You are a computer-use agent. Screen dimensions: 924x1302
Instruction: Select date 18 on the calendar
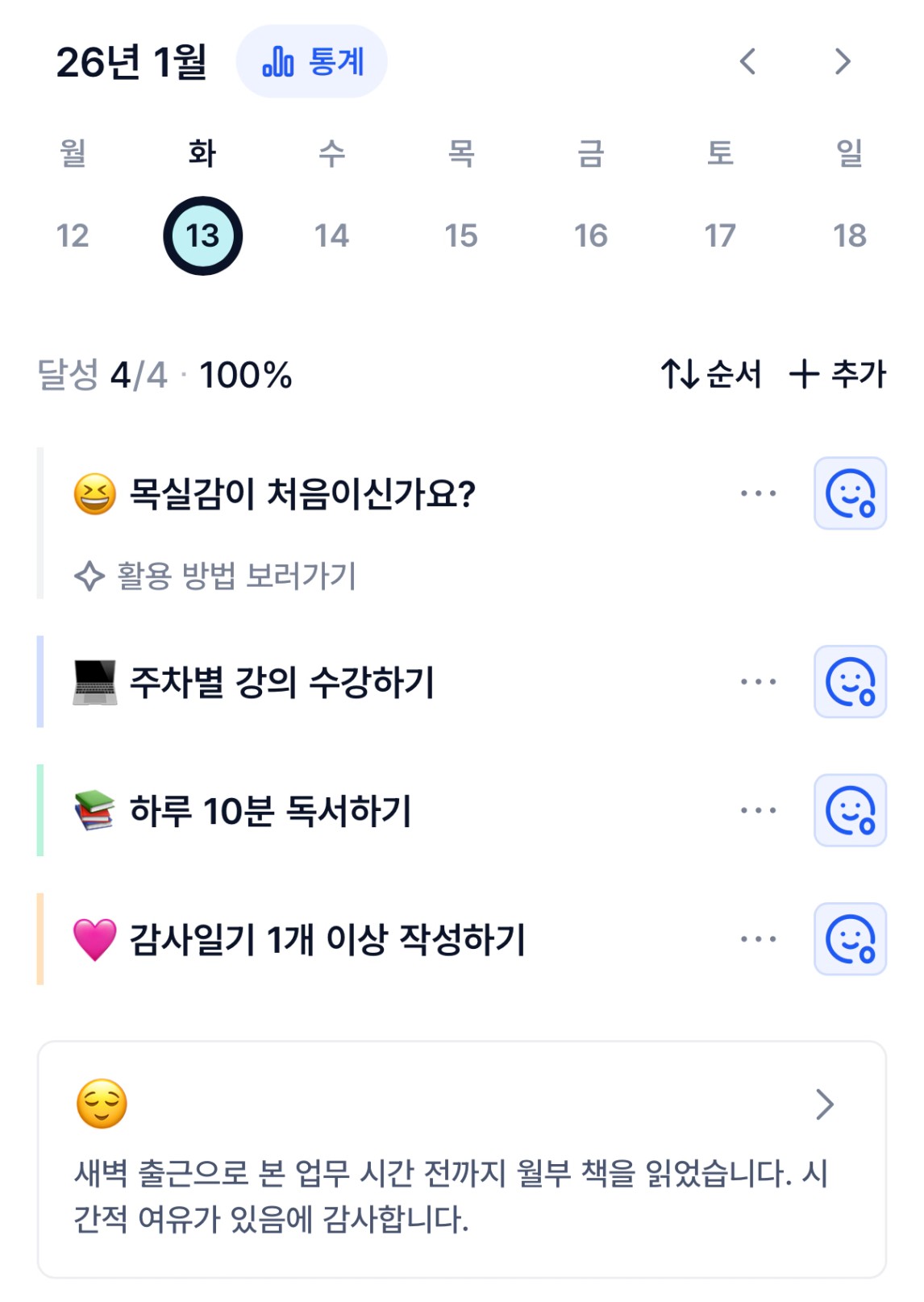(x=850, y=236)
